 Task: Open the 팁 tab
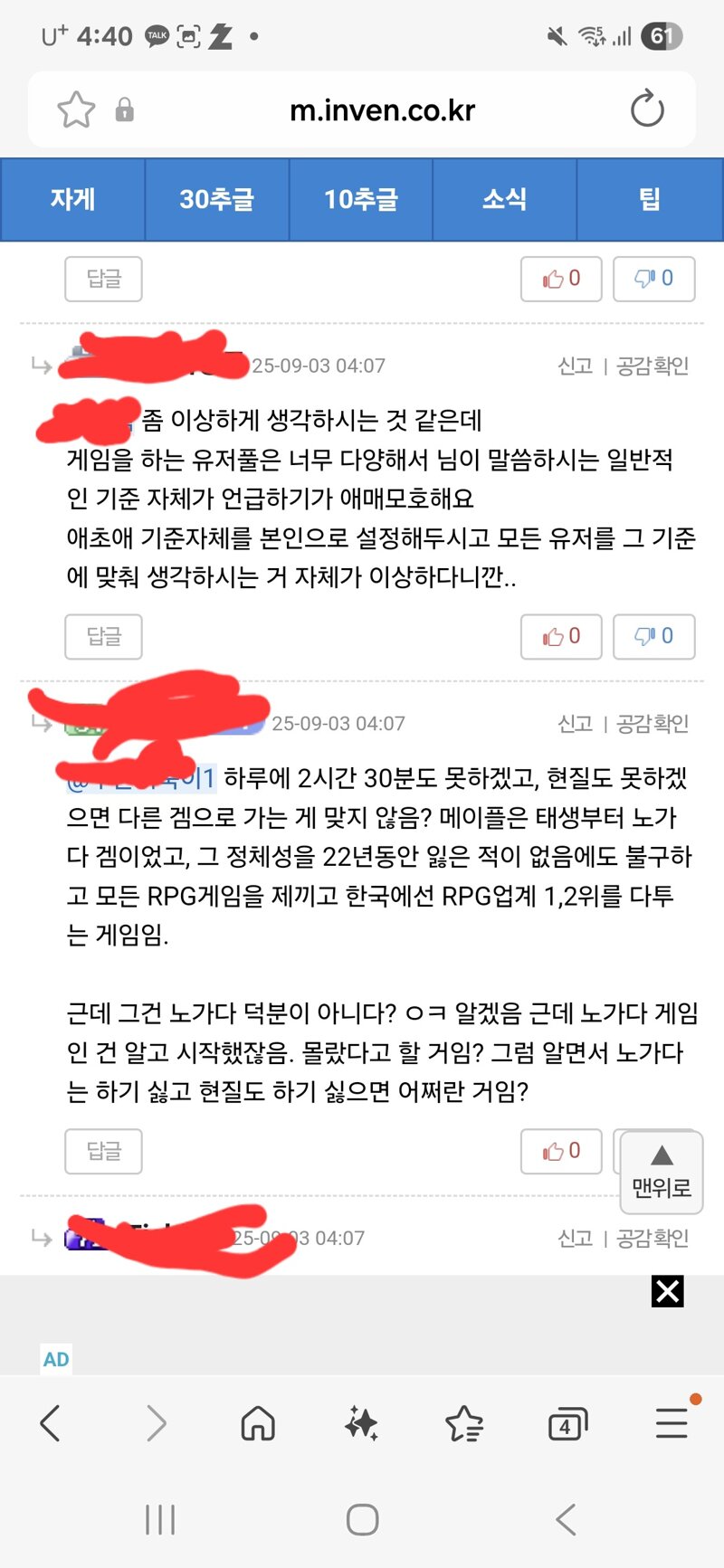click(x=650, y=199)
